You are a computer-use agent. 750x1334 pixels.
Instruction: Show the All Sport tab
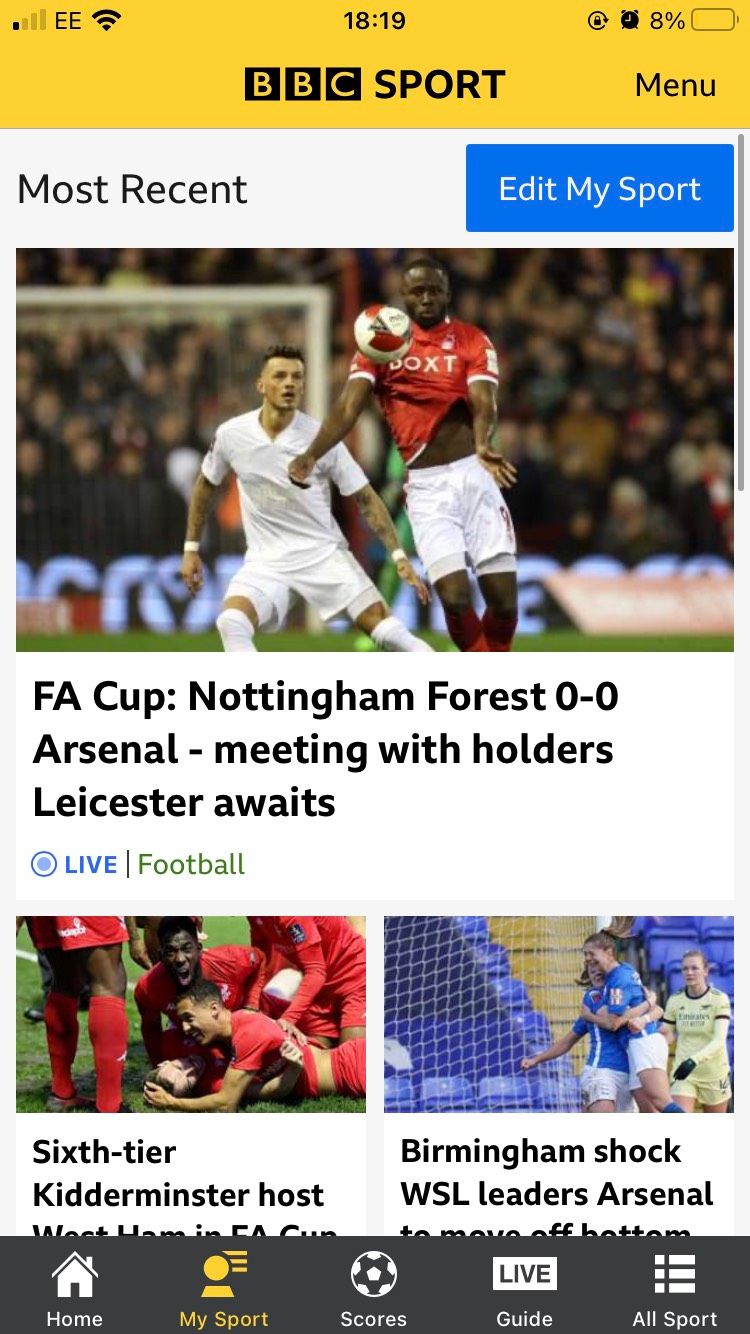[x=674, y=1290]
